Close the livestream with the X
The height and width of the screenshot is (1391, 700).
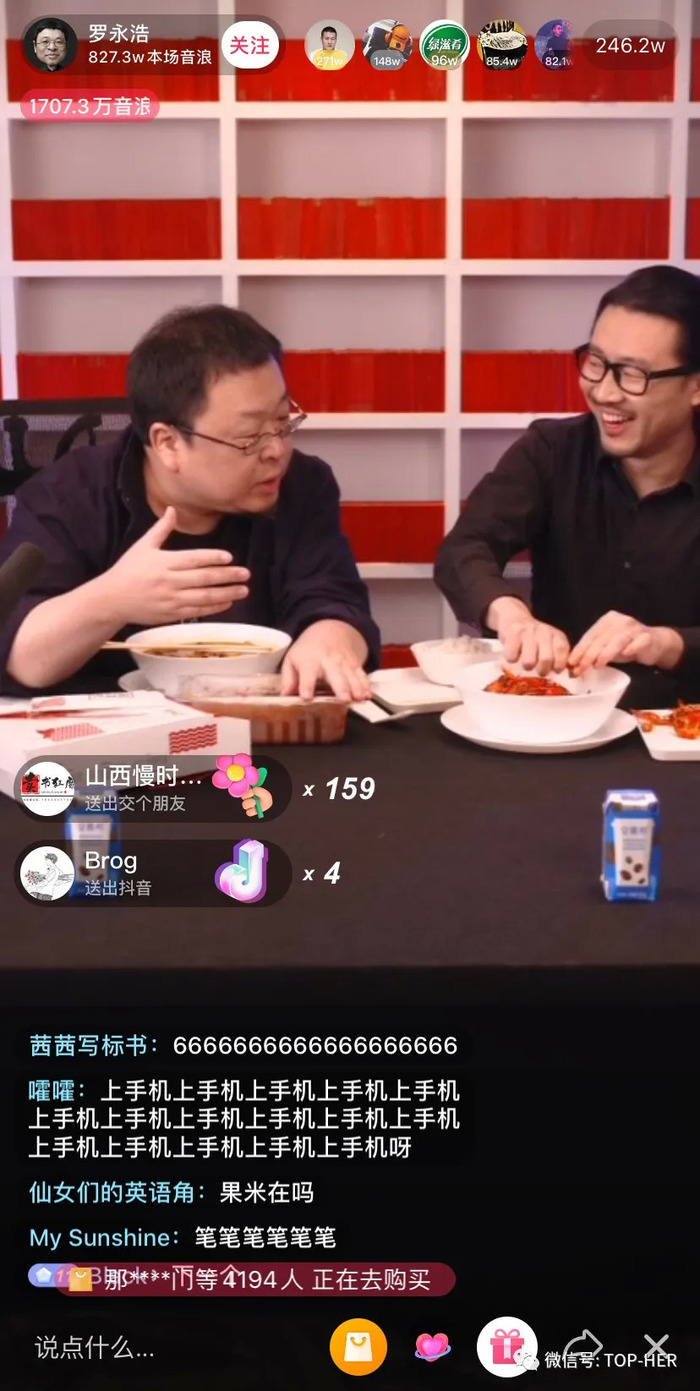pos(656,1344)
